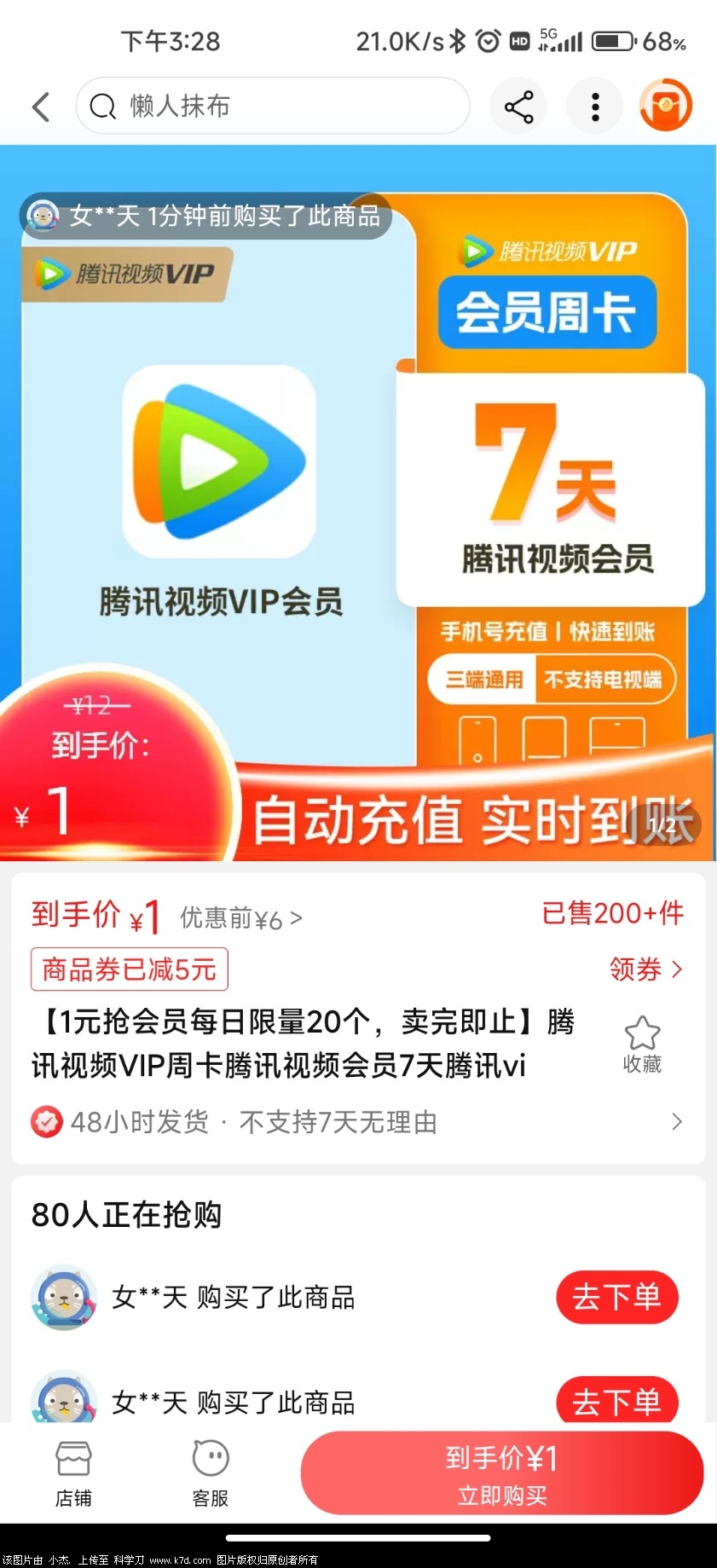Expand the 48小时发货 service info row

click(358, 1122)
